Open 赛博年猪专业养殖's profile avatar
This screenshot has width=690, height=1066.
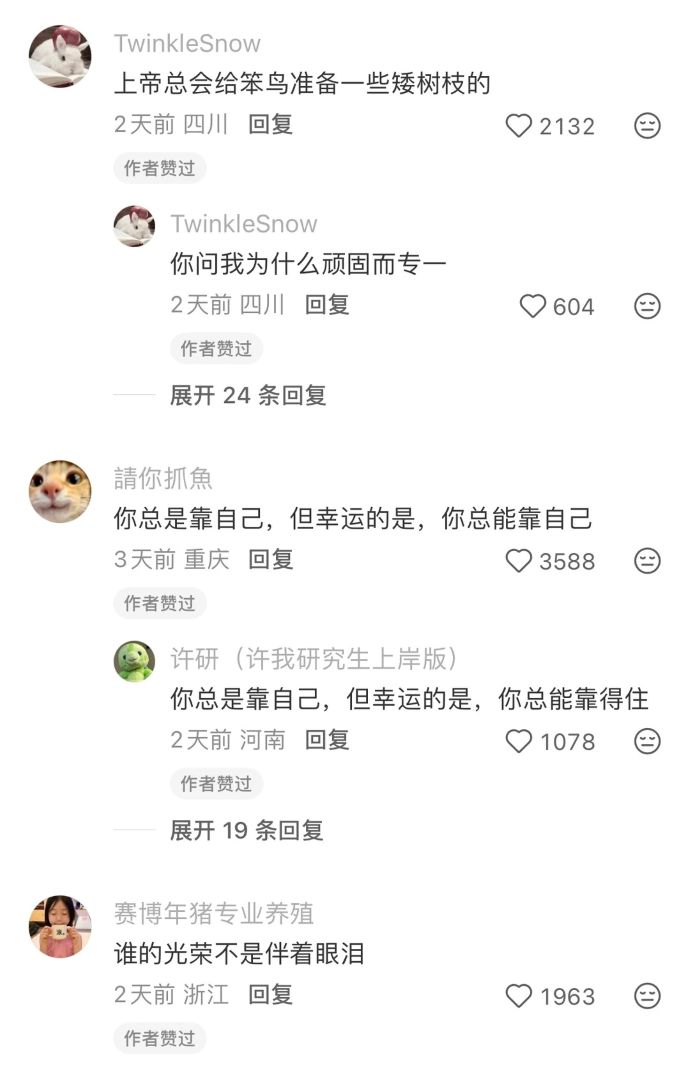pos(60,926)
